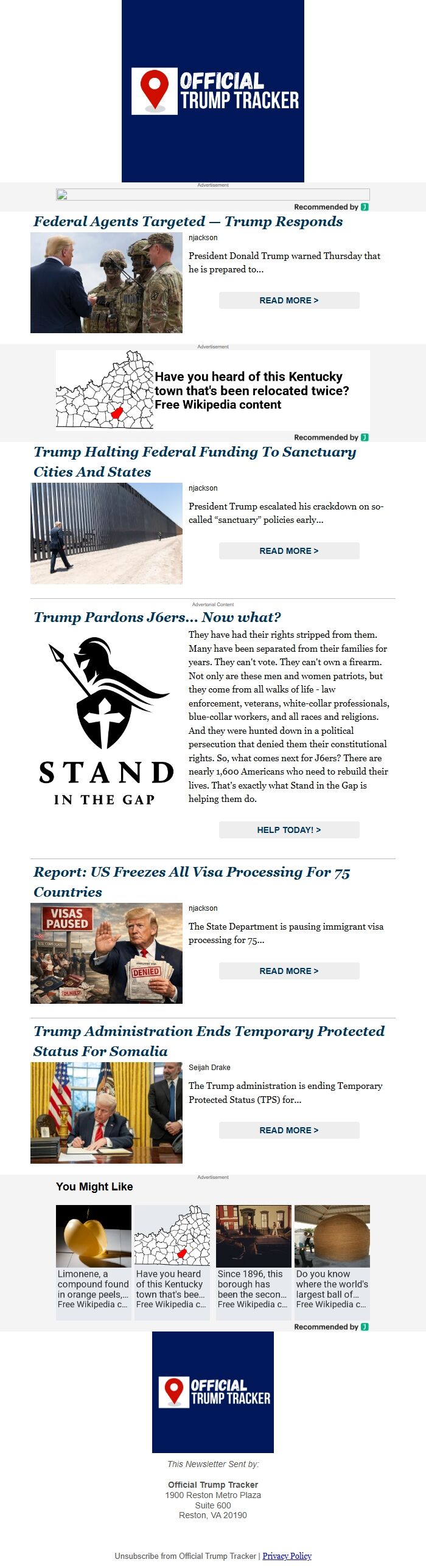The image size is (426, 1568).
Task: Open the Stand in the Gap image
Action: 106,721
